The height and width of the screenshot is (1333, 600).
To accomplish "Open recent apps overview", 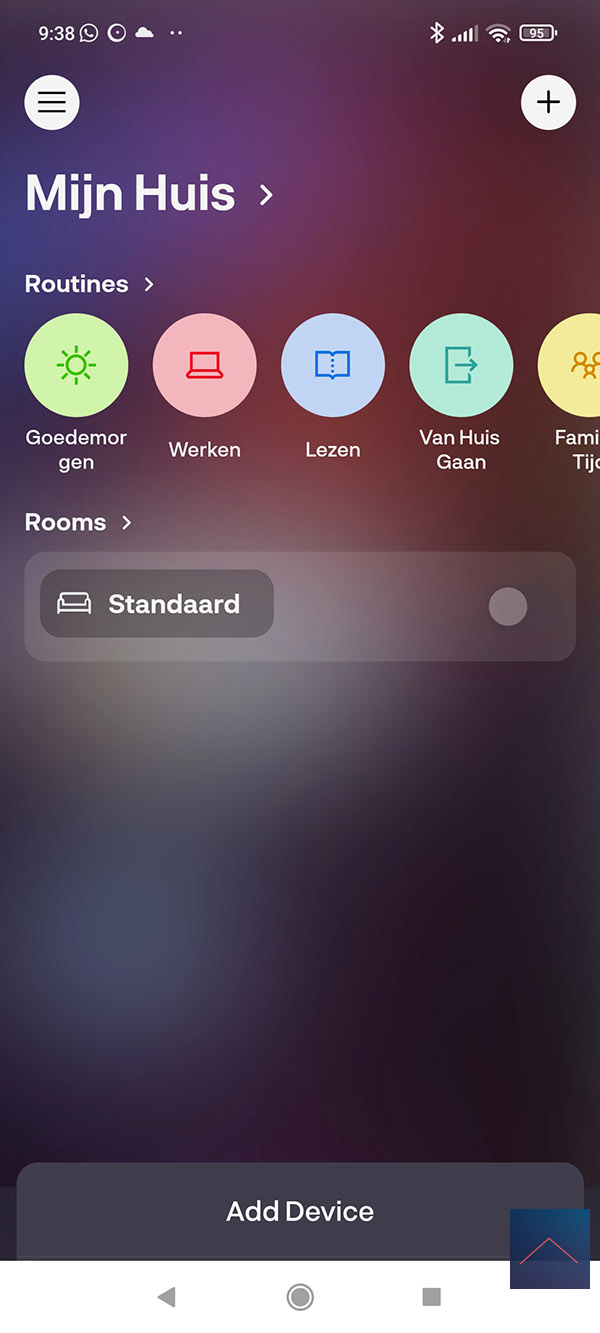I will pyautogui.click(x=432, y=1297).
